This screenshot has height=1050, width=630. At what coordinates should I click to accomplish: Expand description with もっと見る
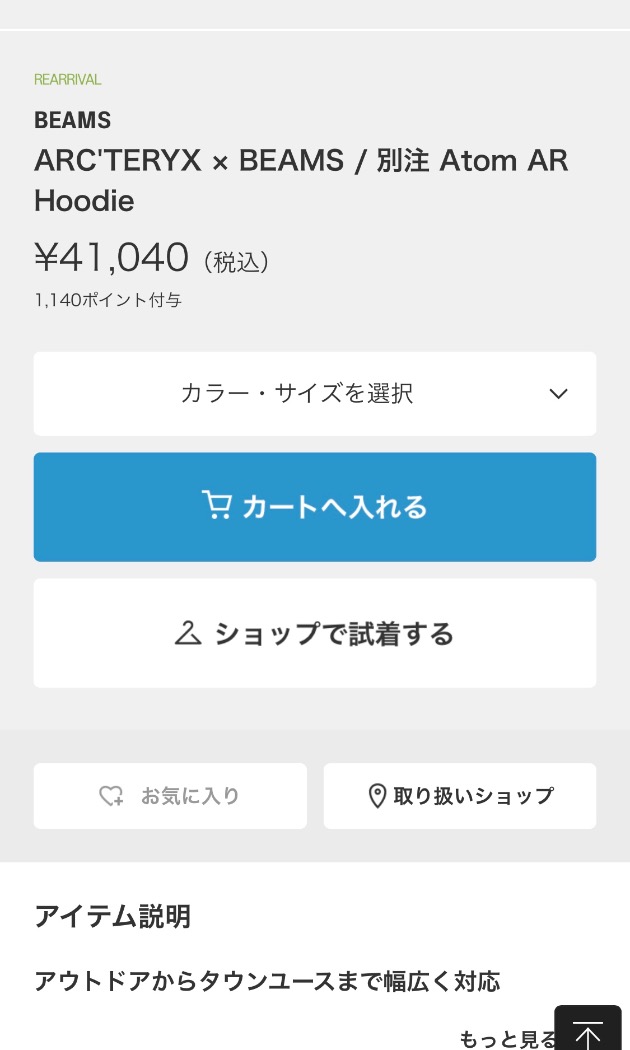click(507, 1039)
